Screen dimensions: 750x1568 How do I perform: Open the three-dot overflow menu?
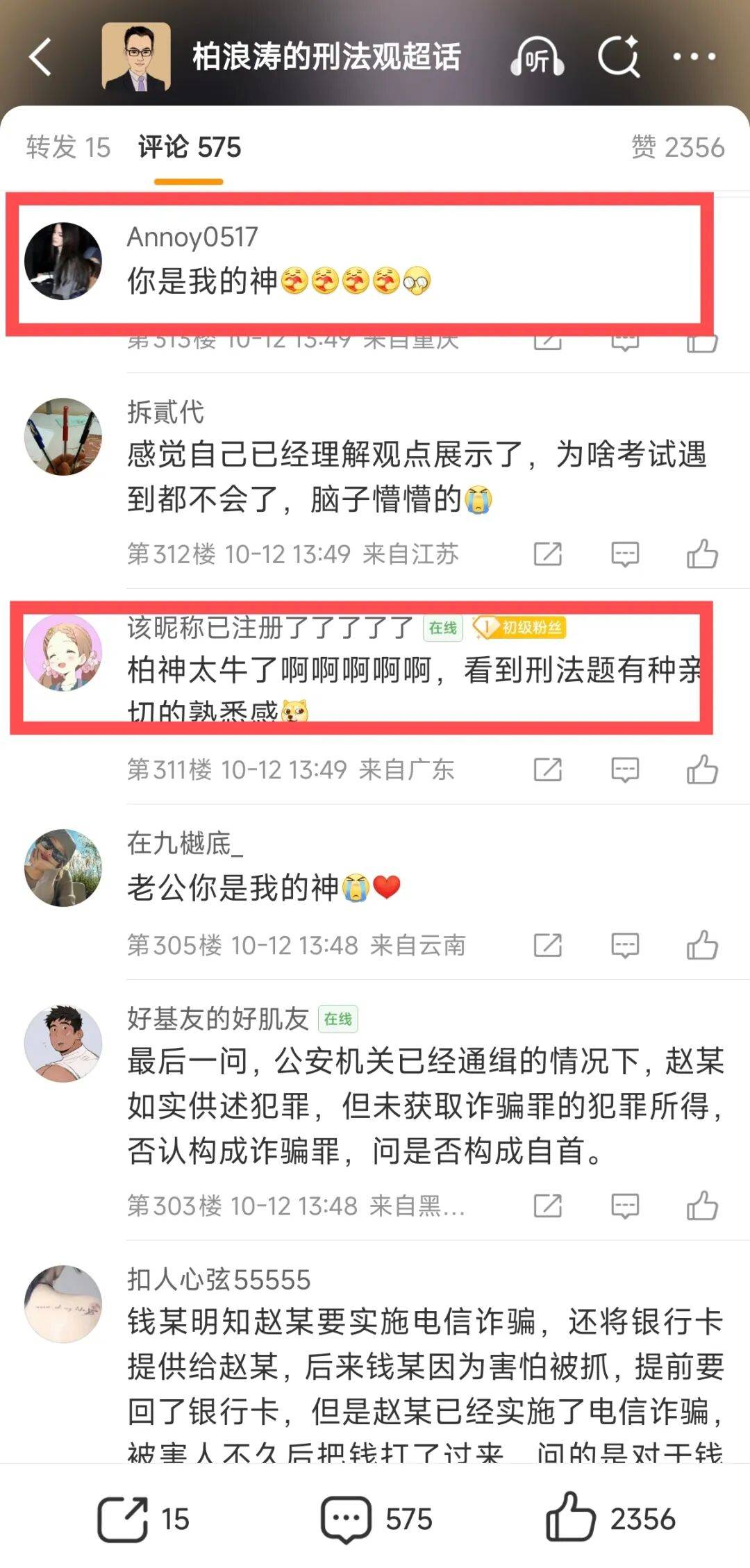click(694, 57)
